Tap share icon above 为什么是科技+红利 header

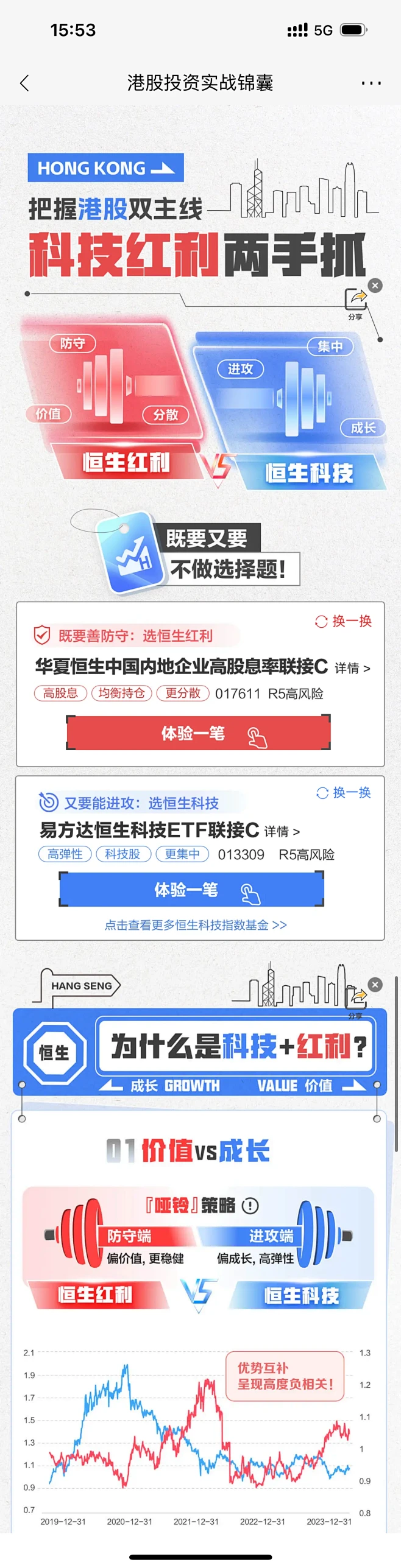tap(356, 1000)
